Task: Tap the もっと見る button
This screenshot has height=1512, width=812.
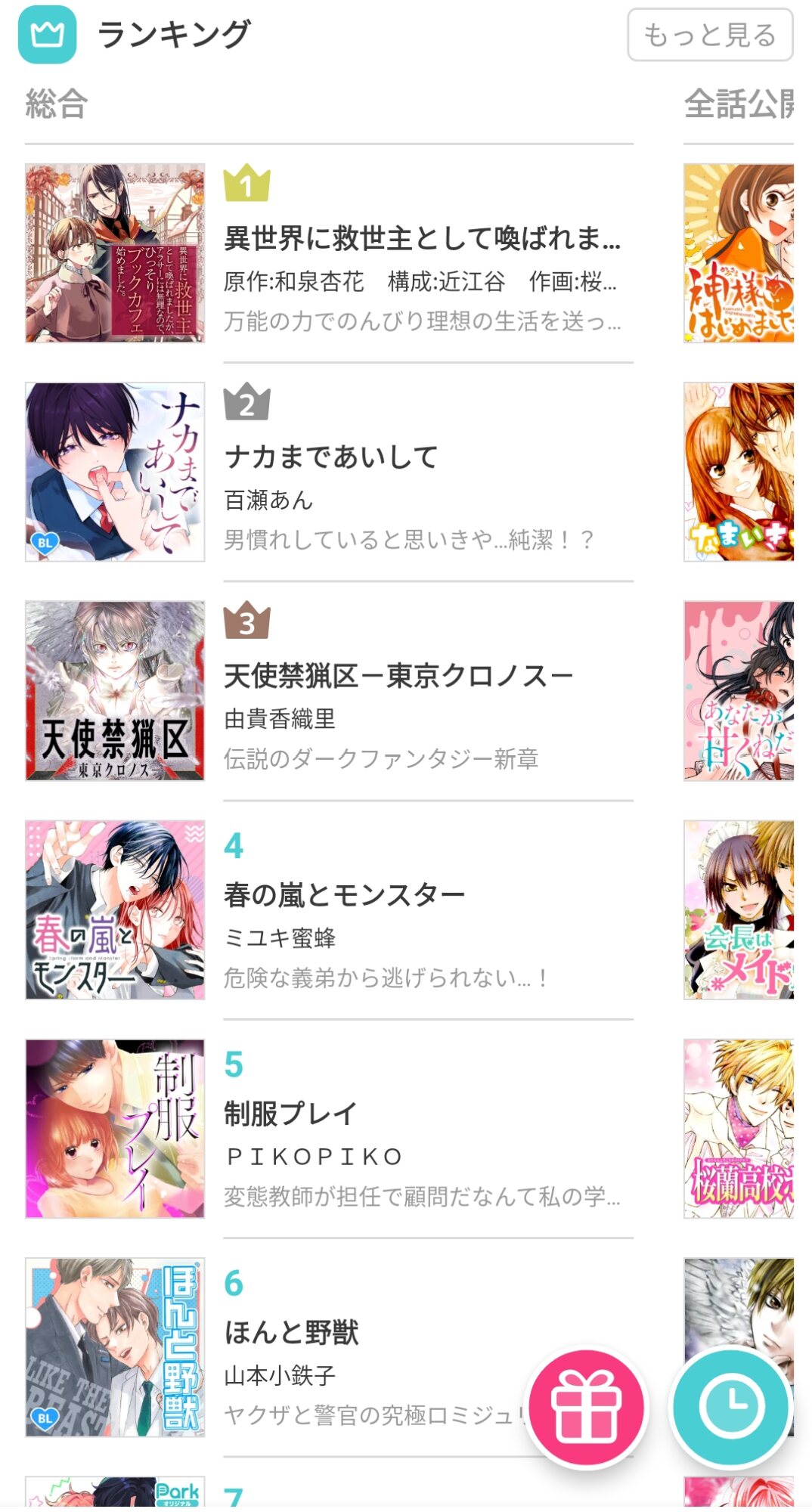Action: [709, 35]
